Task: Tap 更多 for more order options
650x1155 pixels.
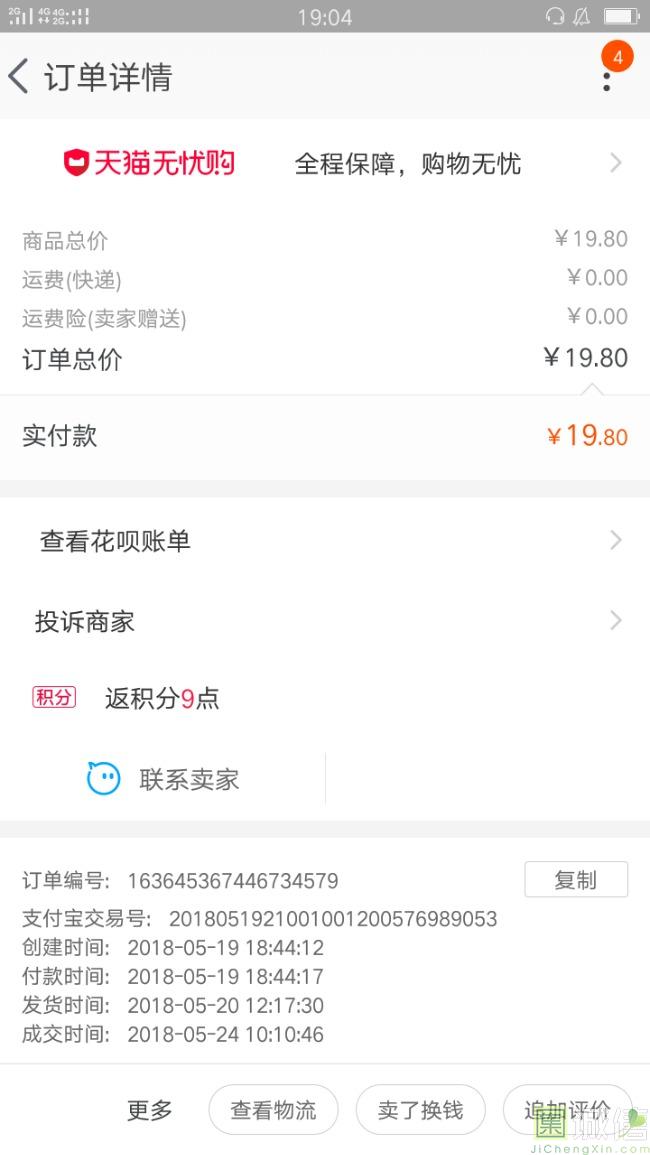Action: click(150, 1109)
